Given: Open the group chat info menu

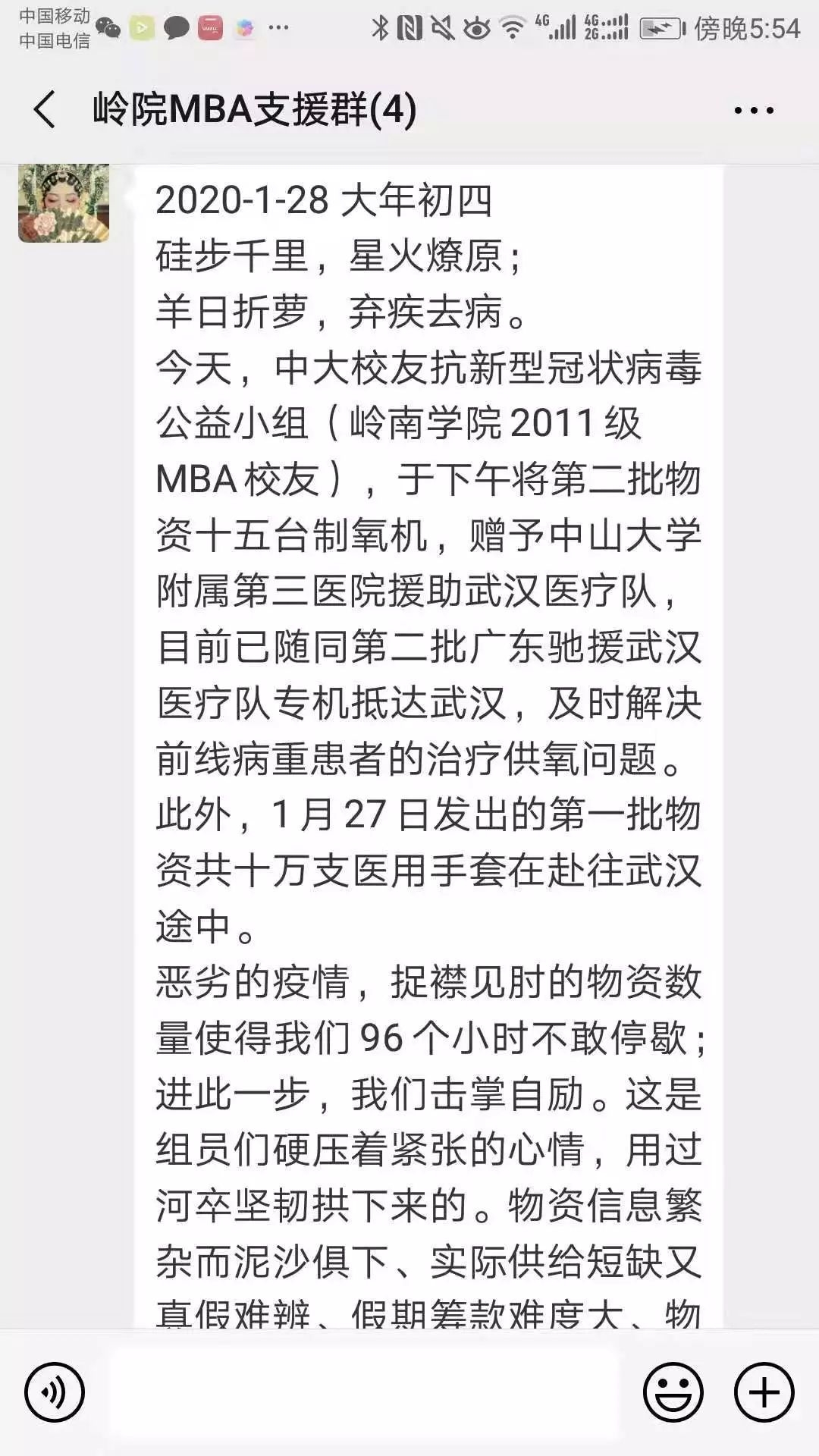Looking at the screenshot, I should 753,111.
